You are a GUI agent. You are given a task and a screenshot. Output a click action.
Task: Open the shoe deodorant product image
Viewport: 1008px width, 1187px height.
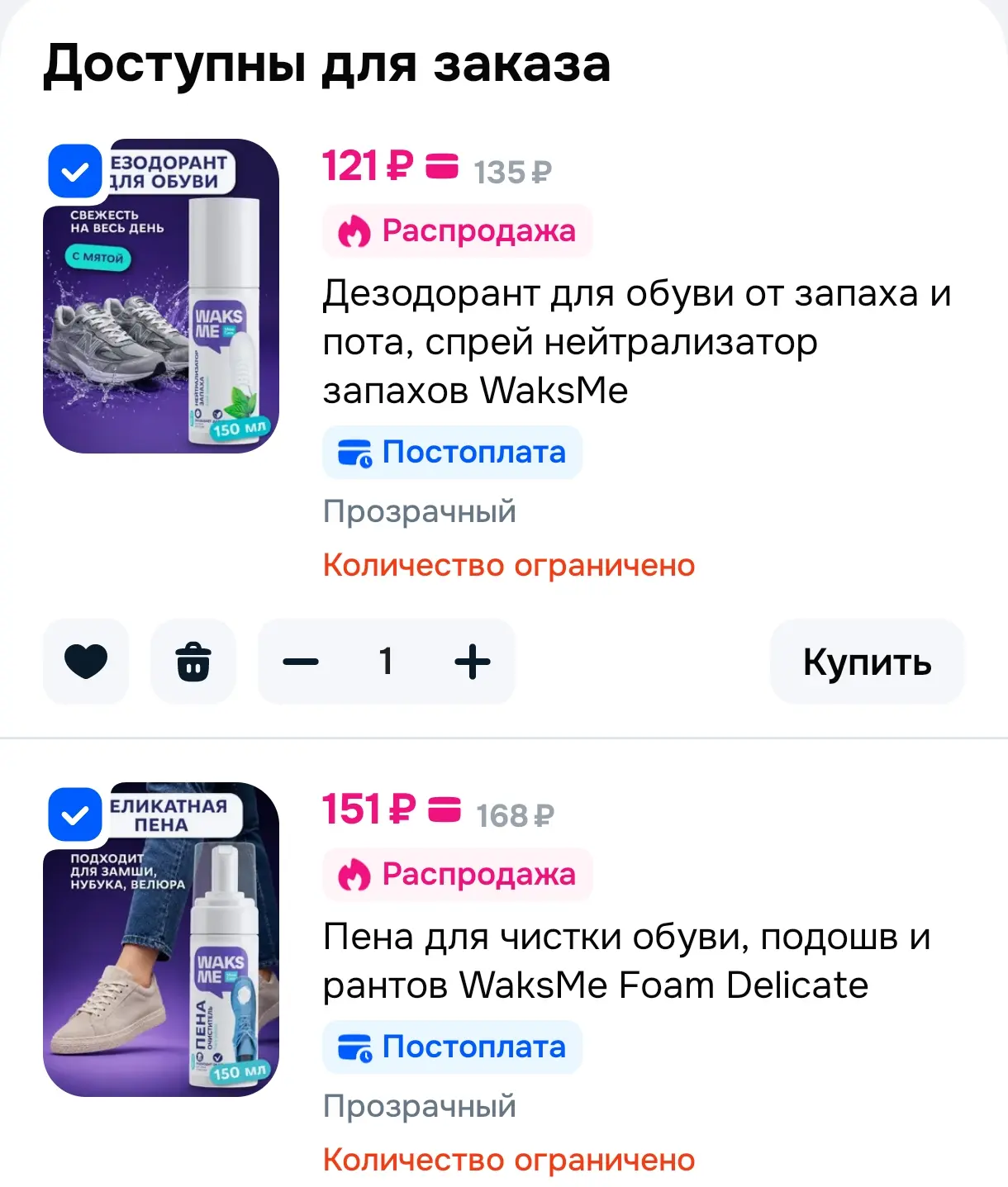pyautogui.click(x=161, y=296)
